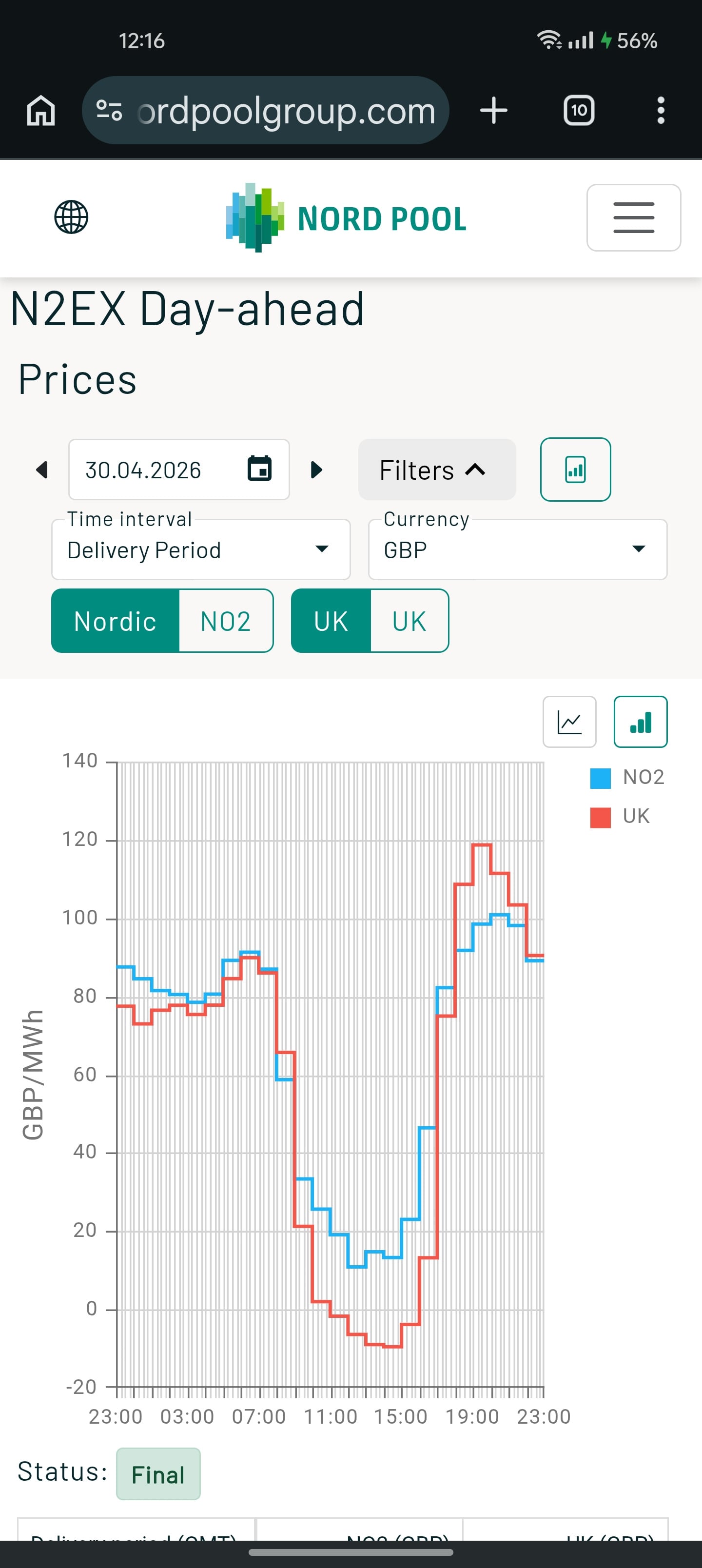This screenshot has width=702, height=1568.
Task: Select the Nordic NO2 area chip
Action: coord(162,621)
